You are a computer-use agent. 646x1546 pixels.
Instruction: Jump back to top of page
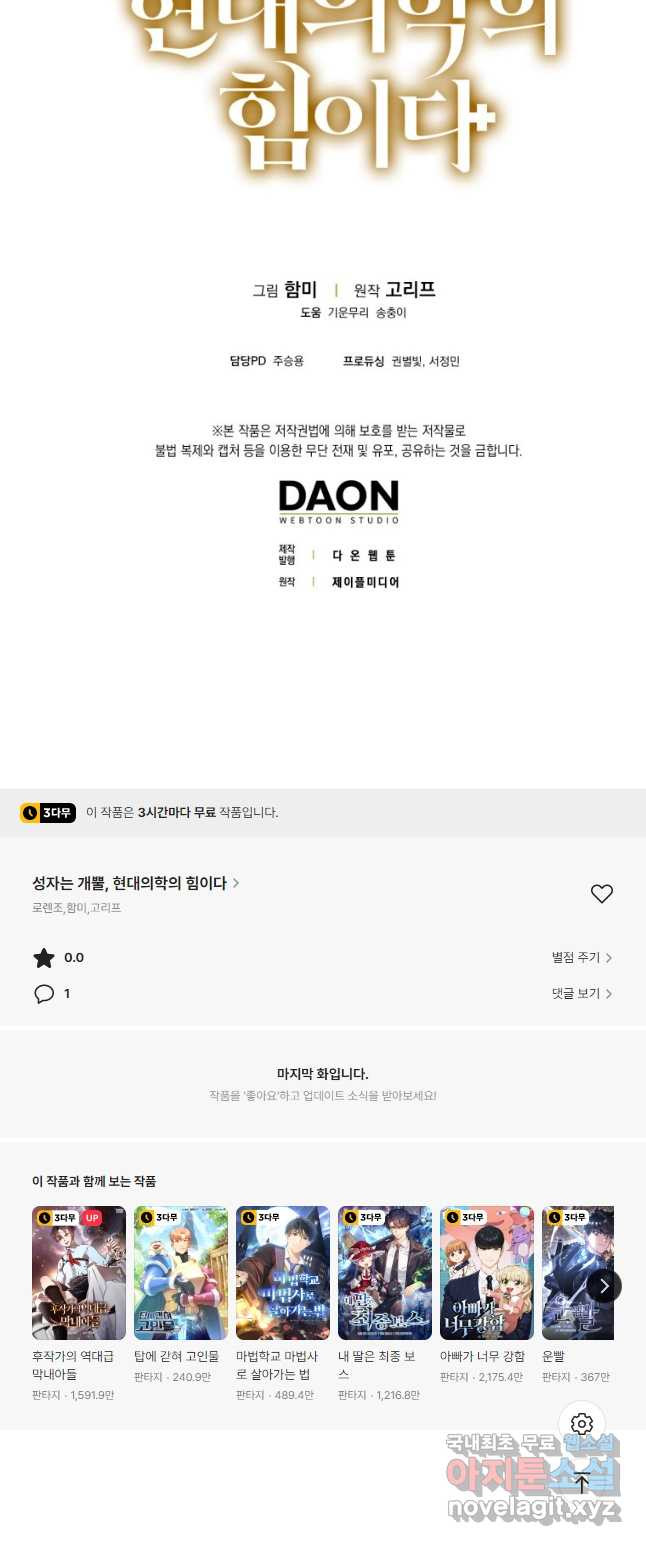[x=582, y=1484]
